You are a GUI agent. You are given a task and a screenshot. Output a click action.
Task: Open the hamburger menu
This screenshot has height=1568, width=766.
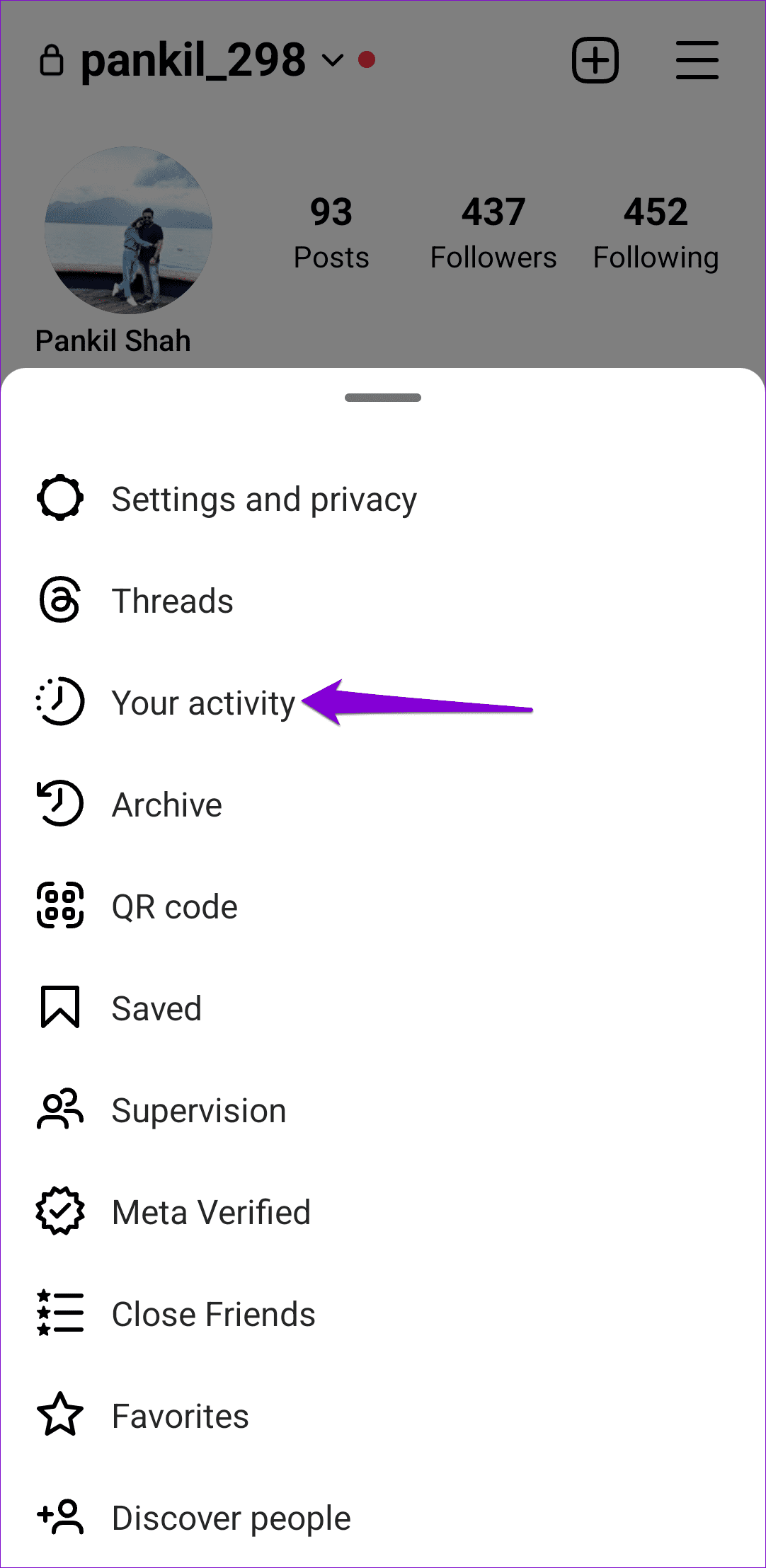point(696,60)
